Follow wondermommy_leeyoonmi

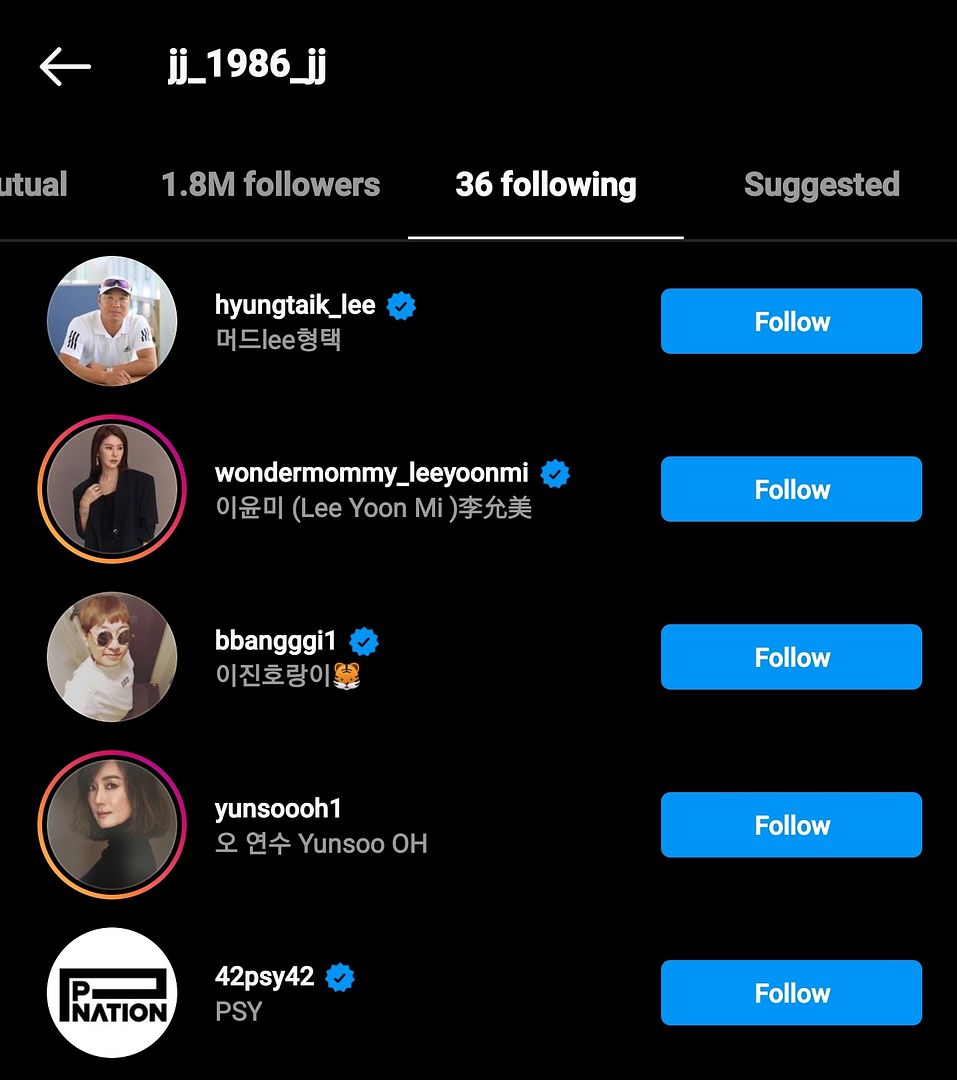click(x=790, y=490)
